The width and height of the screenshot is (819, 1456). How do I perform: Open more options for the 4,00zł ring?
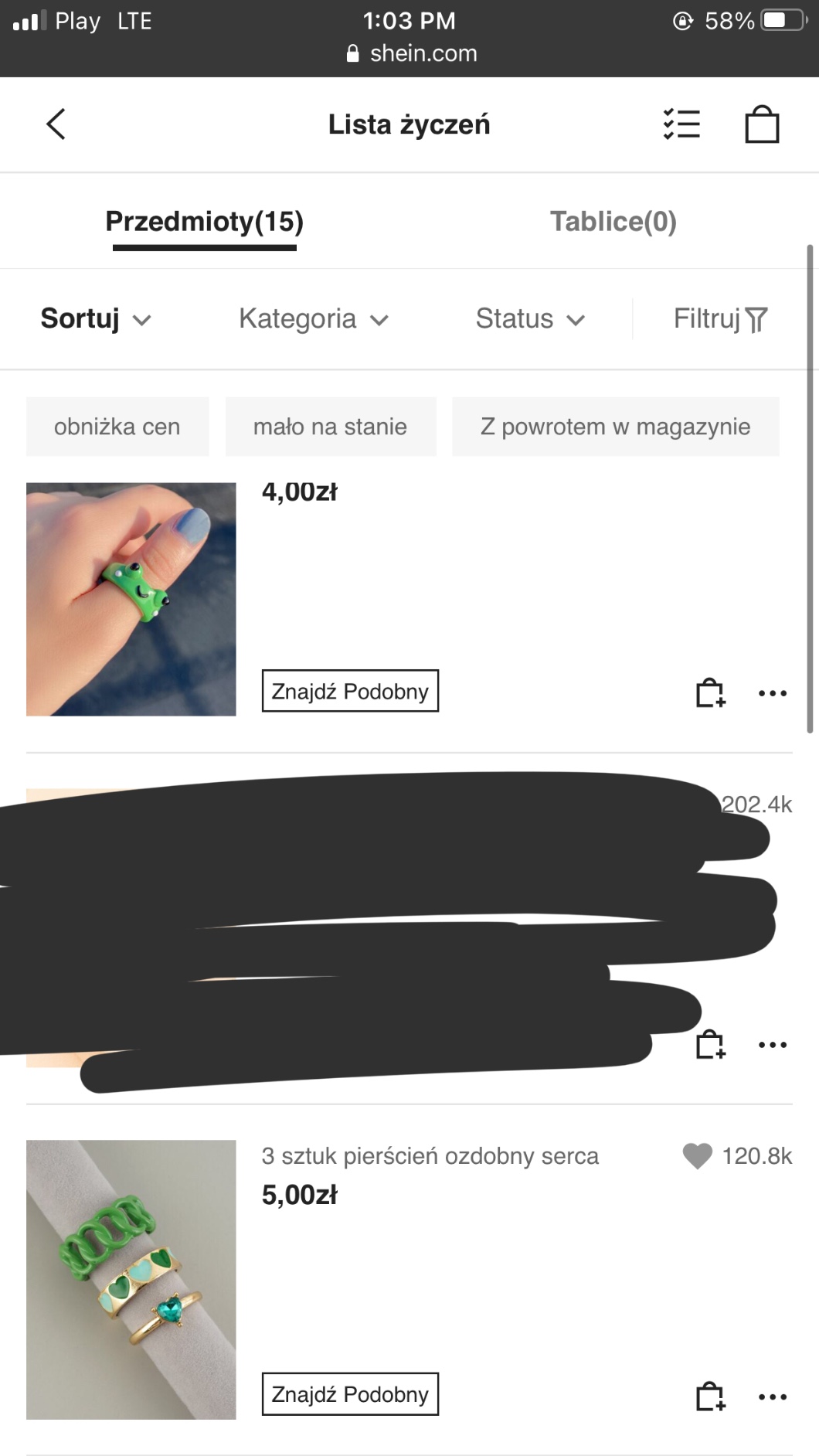pos(772,693)
